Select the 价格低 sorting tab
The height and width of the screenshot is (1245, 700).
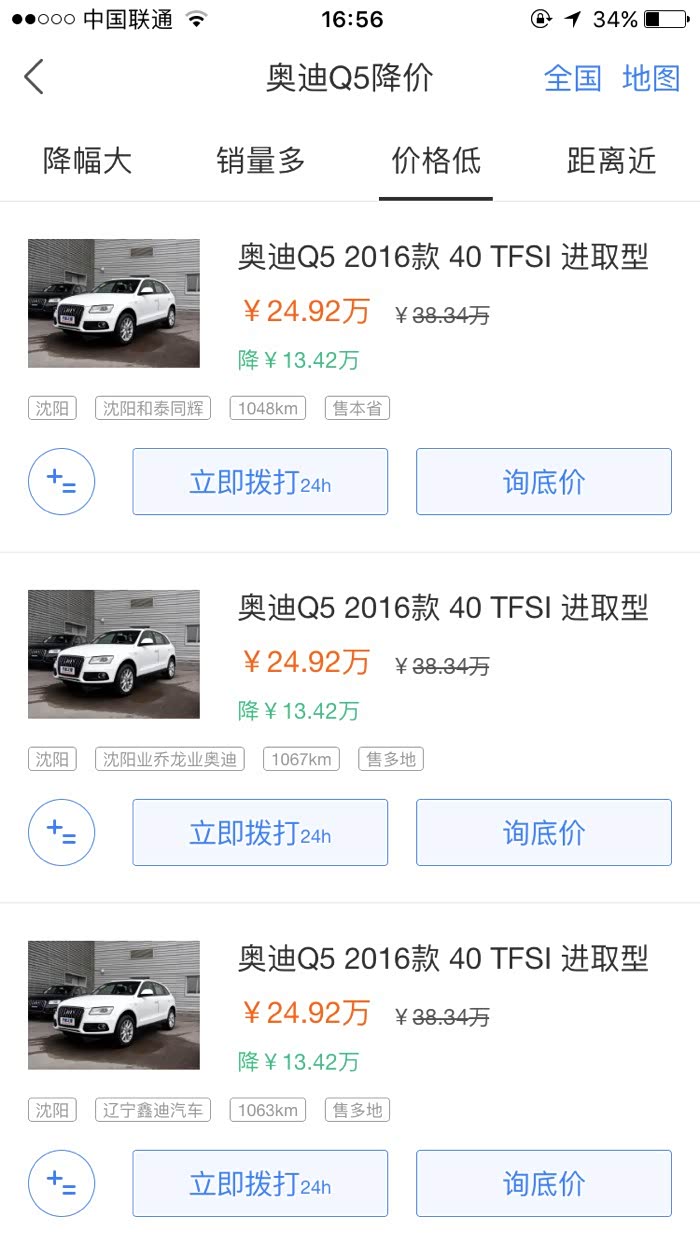point(436,160)
